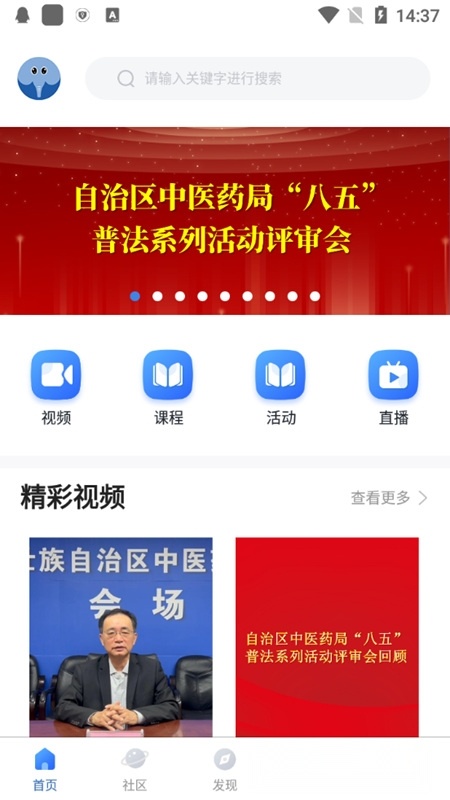Tap the keyword search box
Image resolution: width=450 pixels, height=800 pixels.
tap(258, 79)
